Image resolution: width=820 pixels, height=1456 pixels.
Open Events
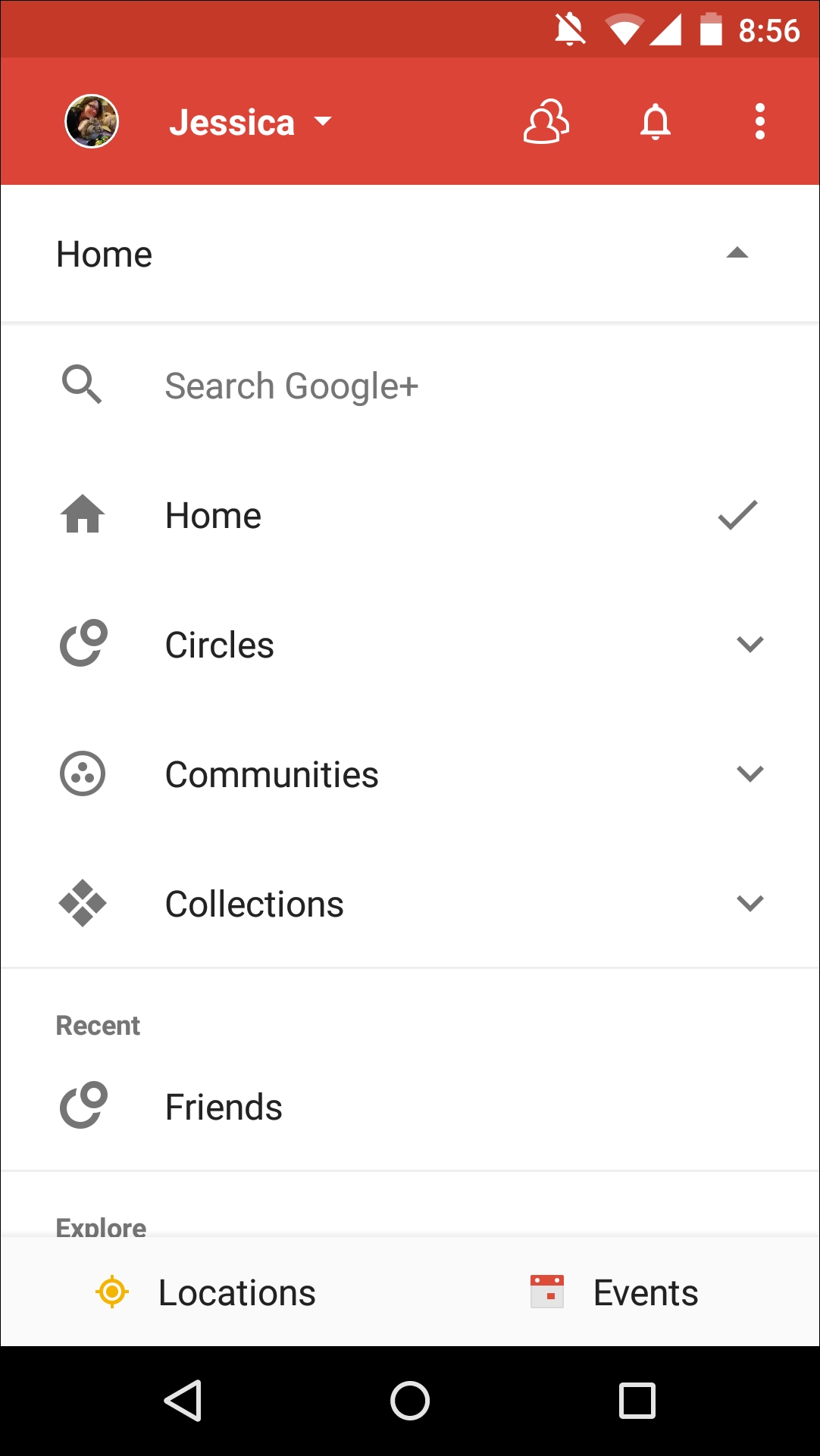(x=615, y=1292)
